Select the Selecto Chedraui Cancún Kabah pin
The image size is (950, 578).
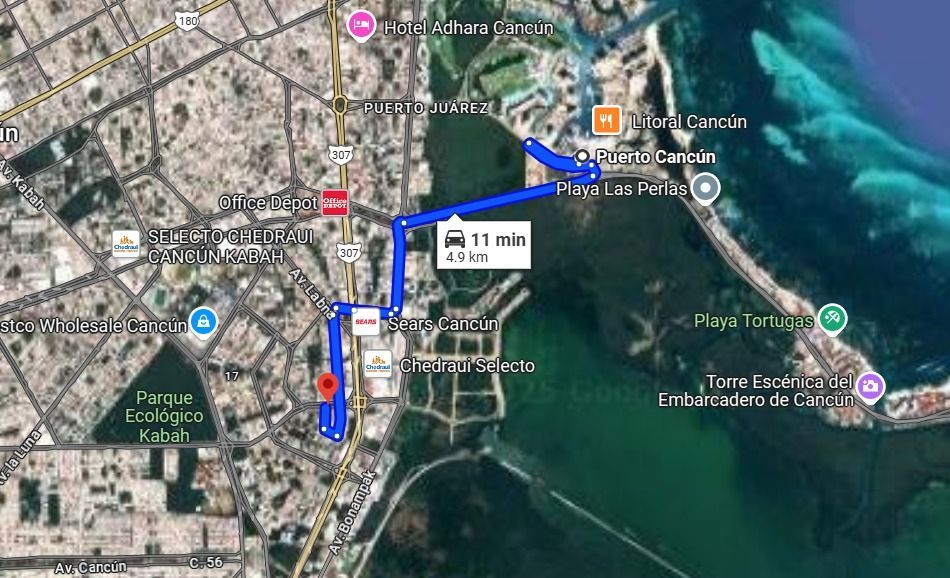[x=126, y=244]
